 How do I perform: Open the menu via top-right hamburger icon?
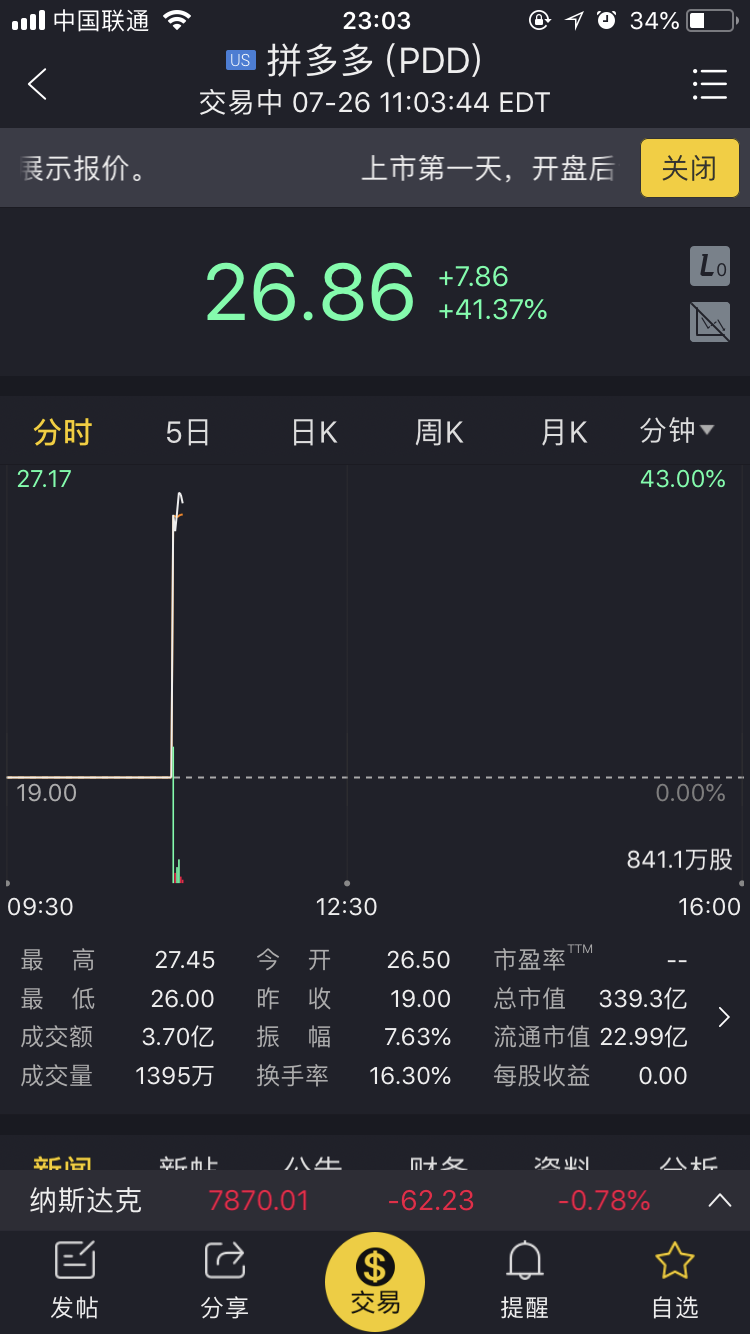710,85
